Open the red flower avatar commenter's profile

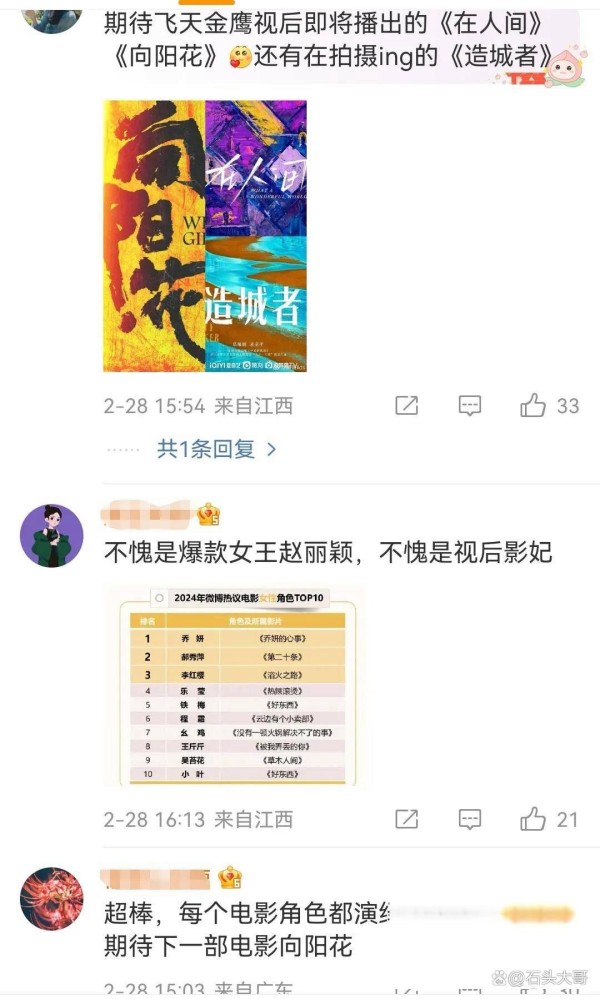[52, 898]
